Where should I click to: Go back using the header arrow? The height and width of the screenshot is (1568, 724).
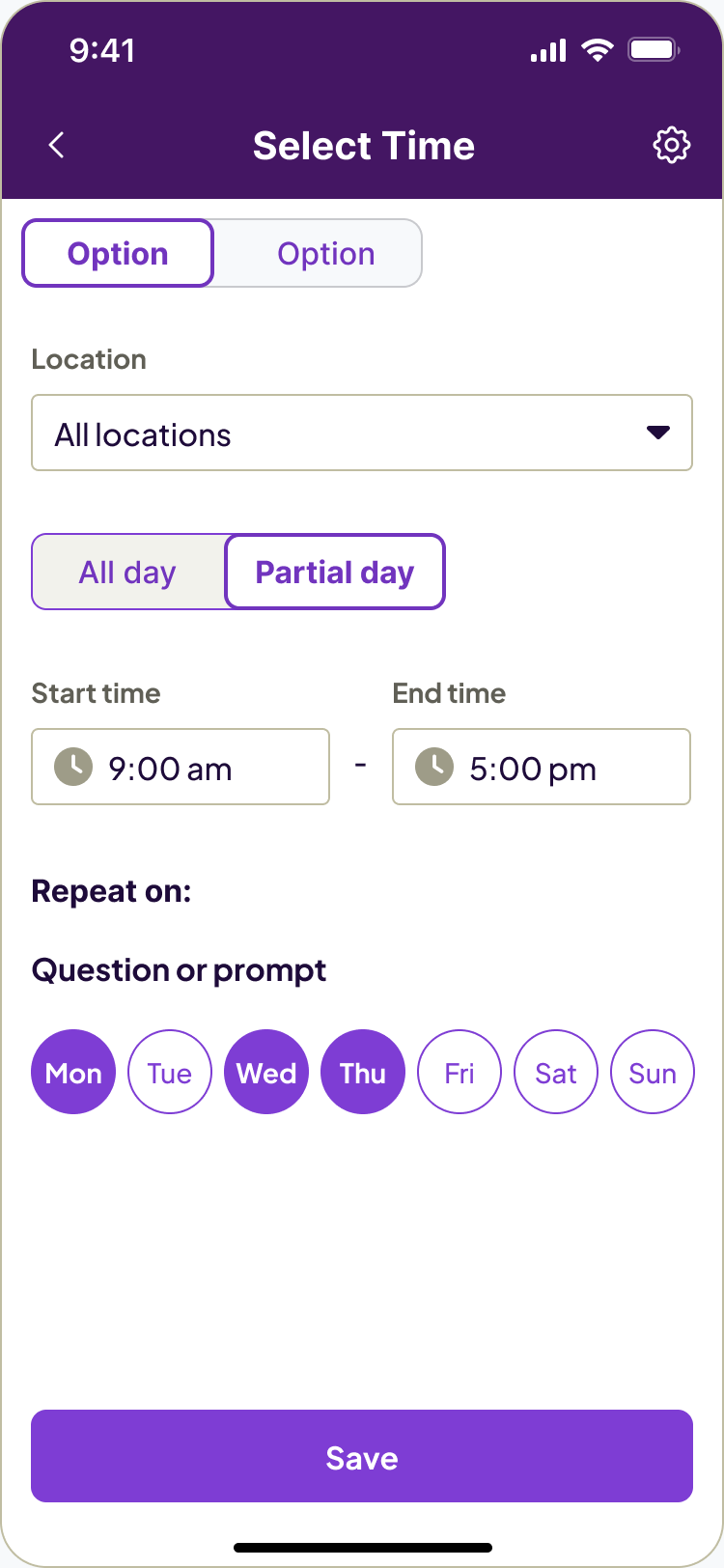(x=57, y=146)
